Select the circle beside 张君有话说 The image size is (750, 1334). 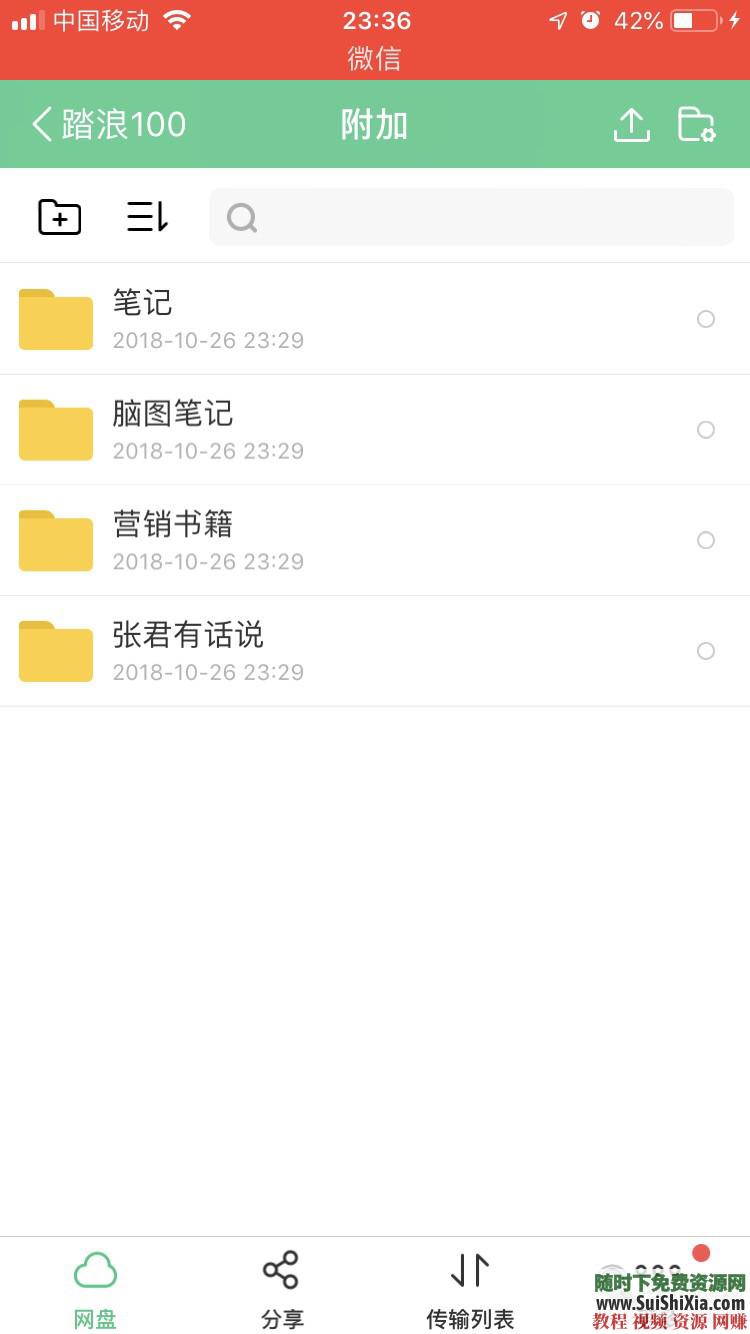click(707, 650)
